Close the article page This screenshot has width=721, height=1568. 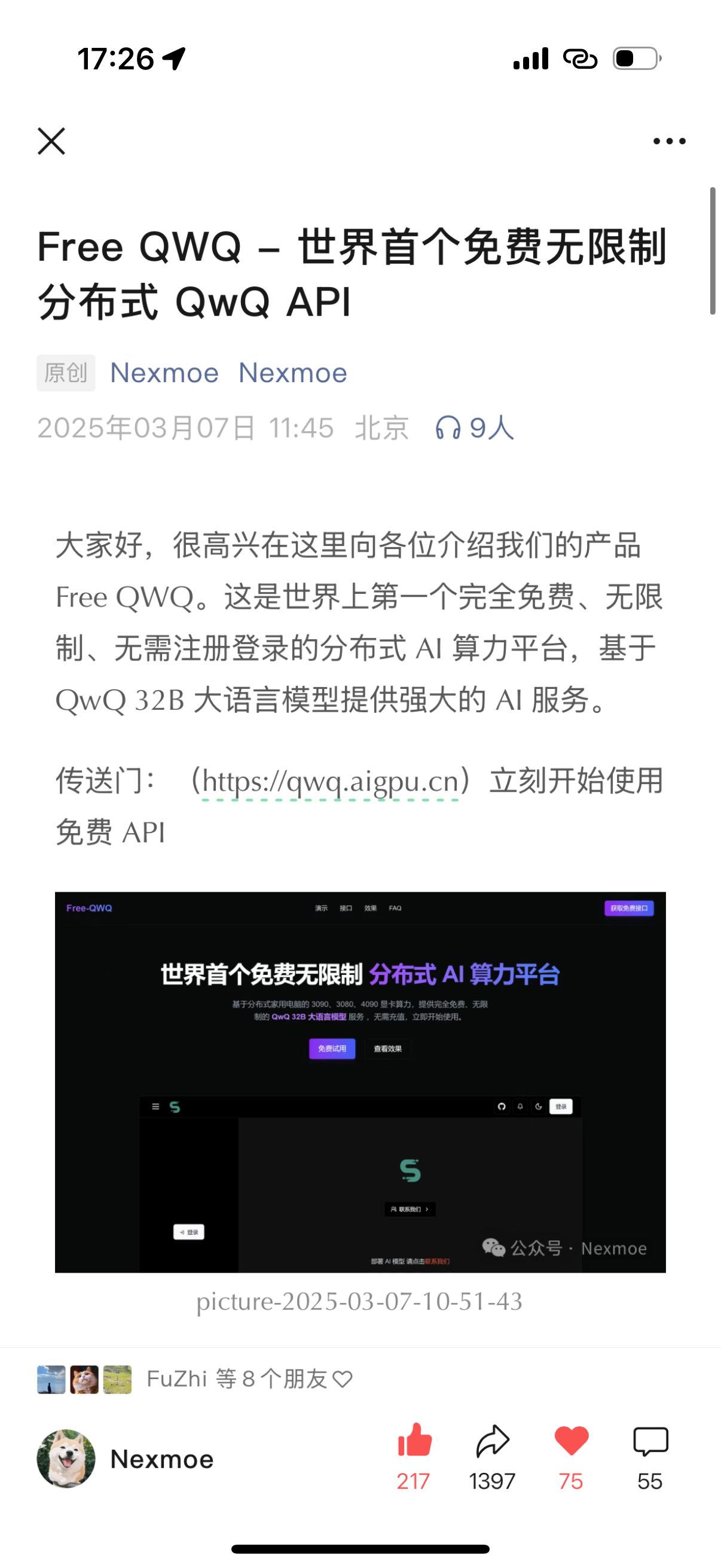point(51,141)
